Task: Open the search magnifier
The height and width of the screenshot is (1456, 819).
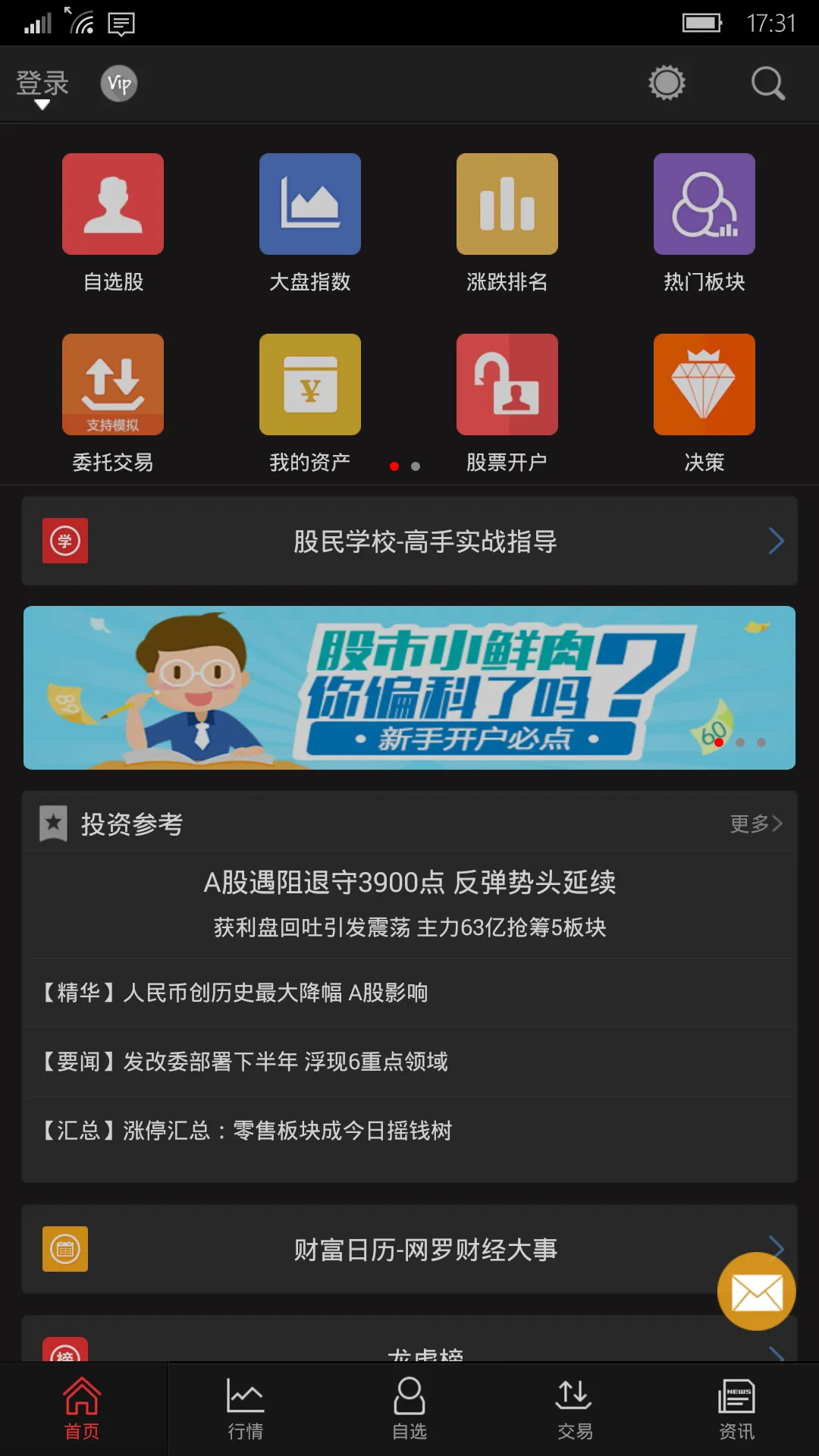Action: pyautogui.click(x=767, y=83)
